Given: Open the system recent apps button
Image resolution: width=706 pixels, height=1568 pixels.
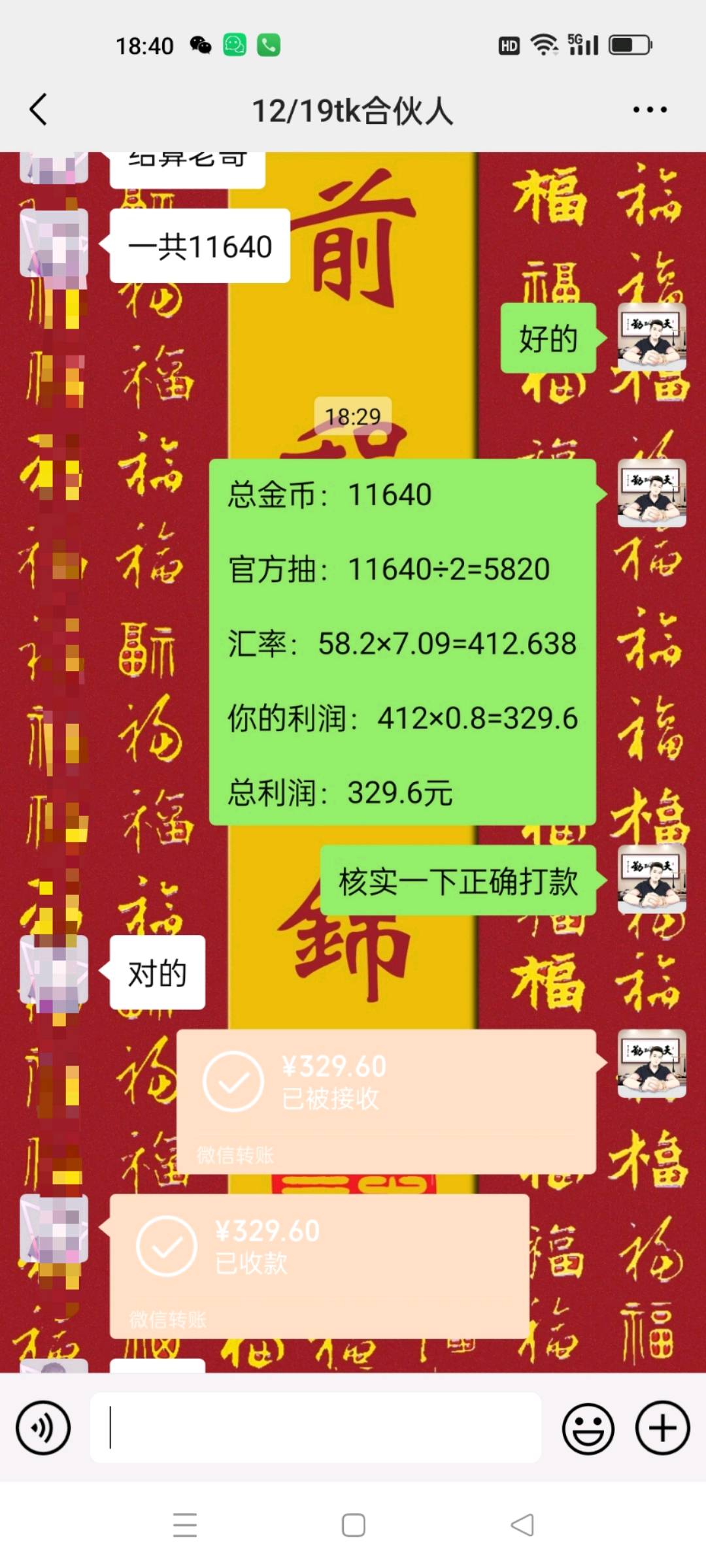Looking at the screenshot, I should (185, 1525).
